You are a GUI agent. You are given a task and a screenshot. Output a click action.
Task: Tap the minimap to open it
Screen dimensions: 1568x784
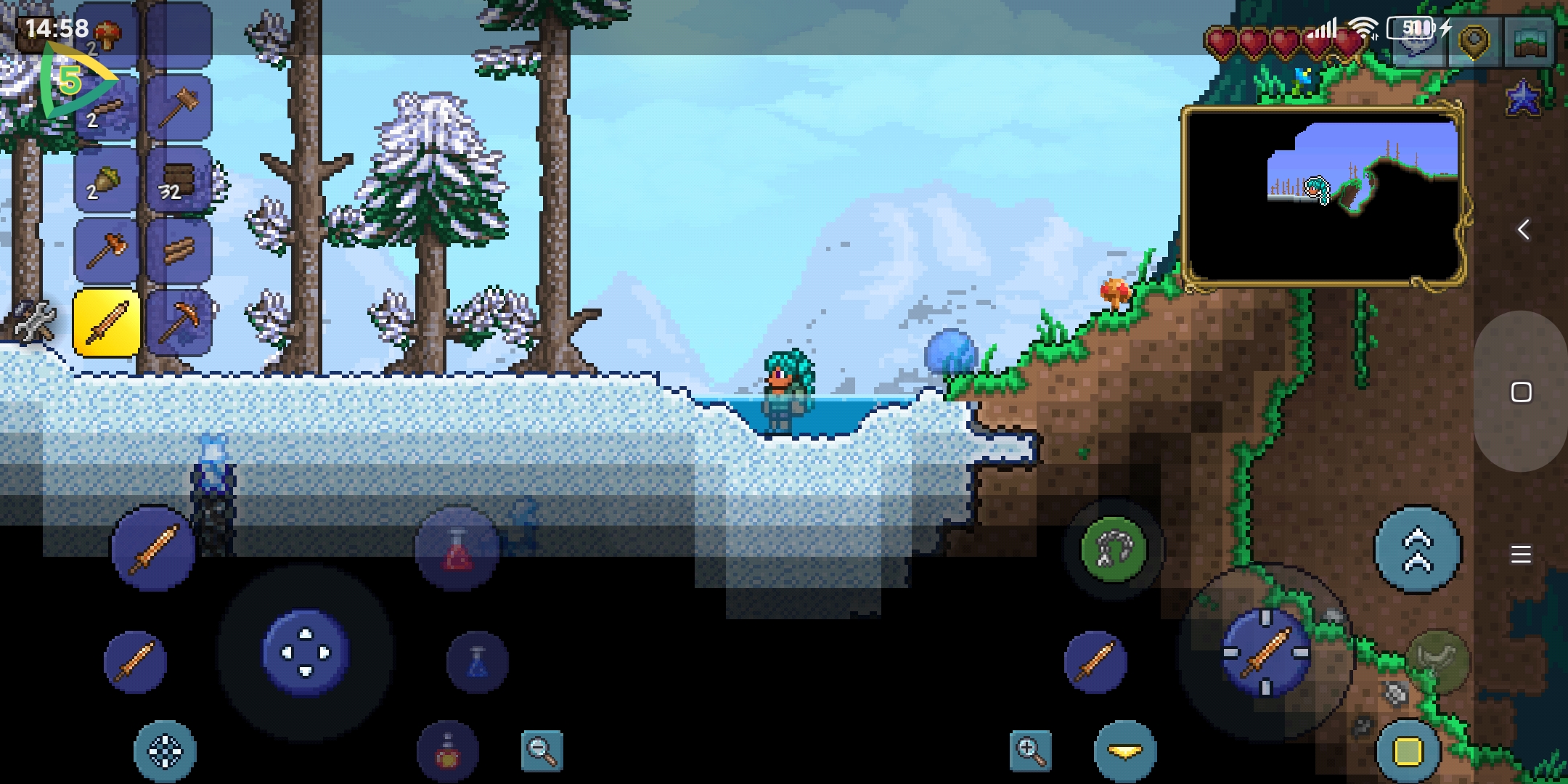tap(1323, 196)
